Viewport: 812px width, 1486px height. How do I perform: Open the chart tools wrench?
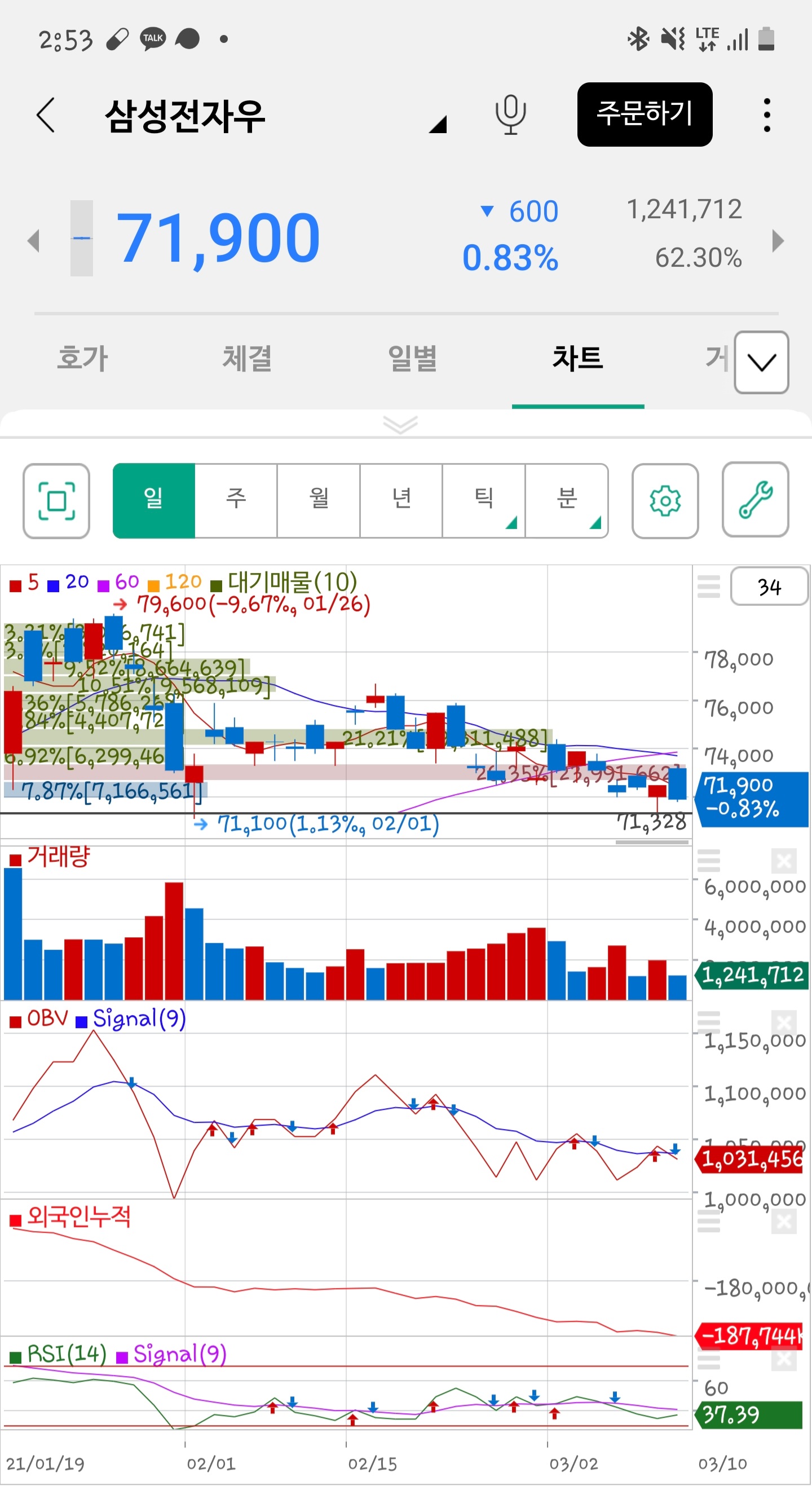[755, 500]
